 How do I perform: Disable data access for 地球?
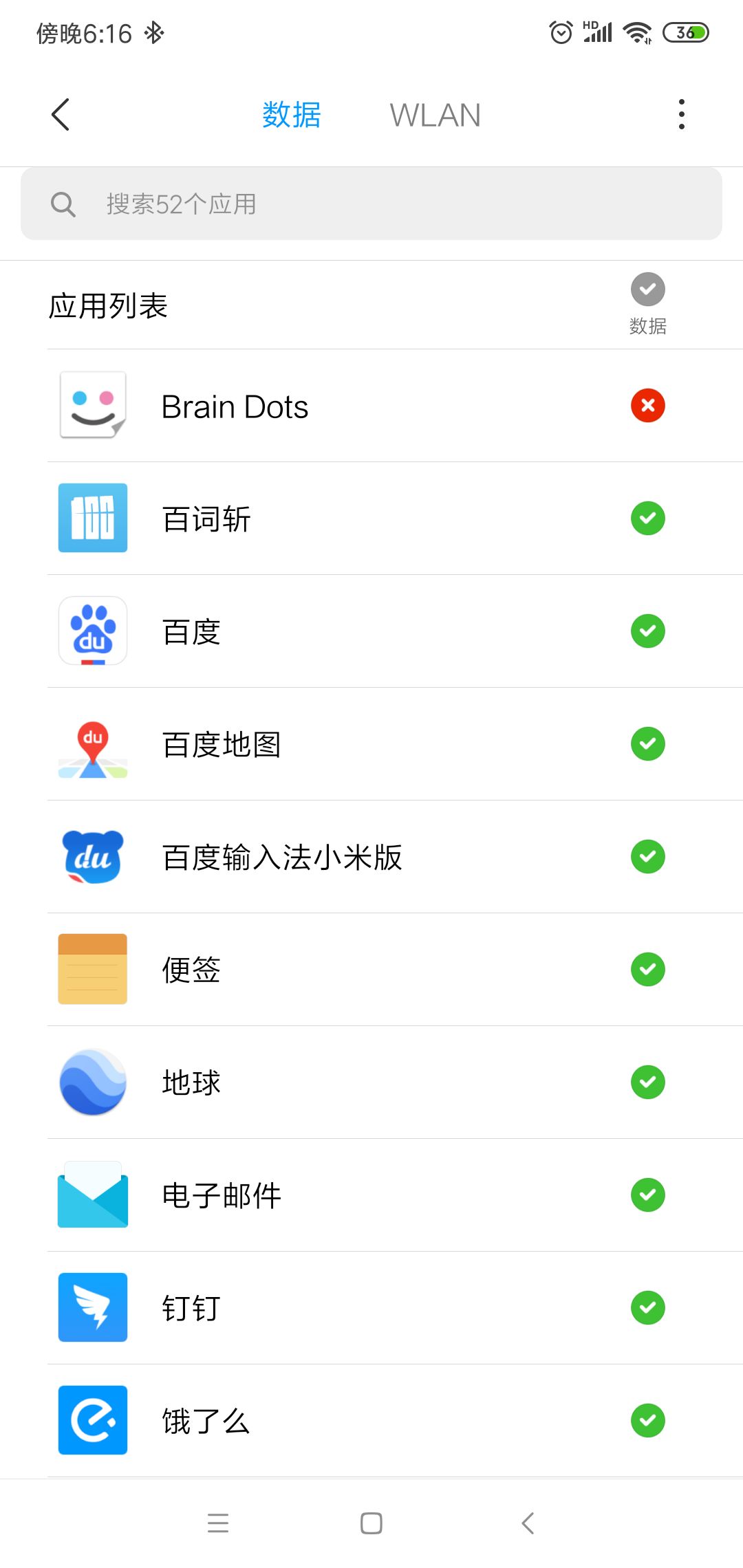(647, 1082)
